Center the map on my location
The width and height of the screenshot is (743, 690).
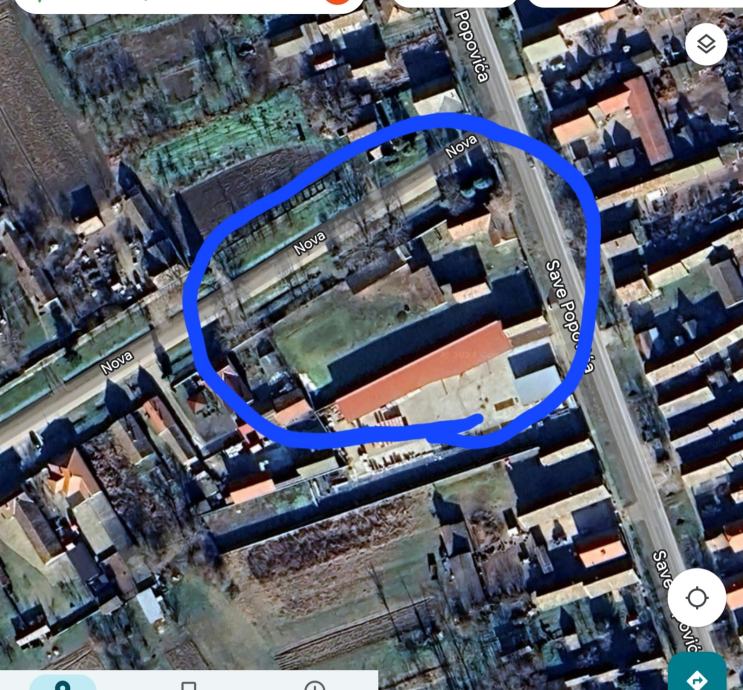(x=697, y=599)
